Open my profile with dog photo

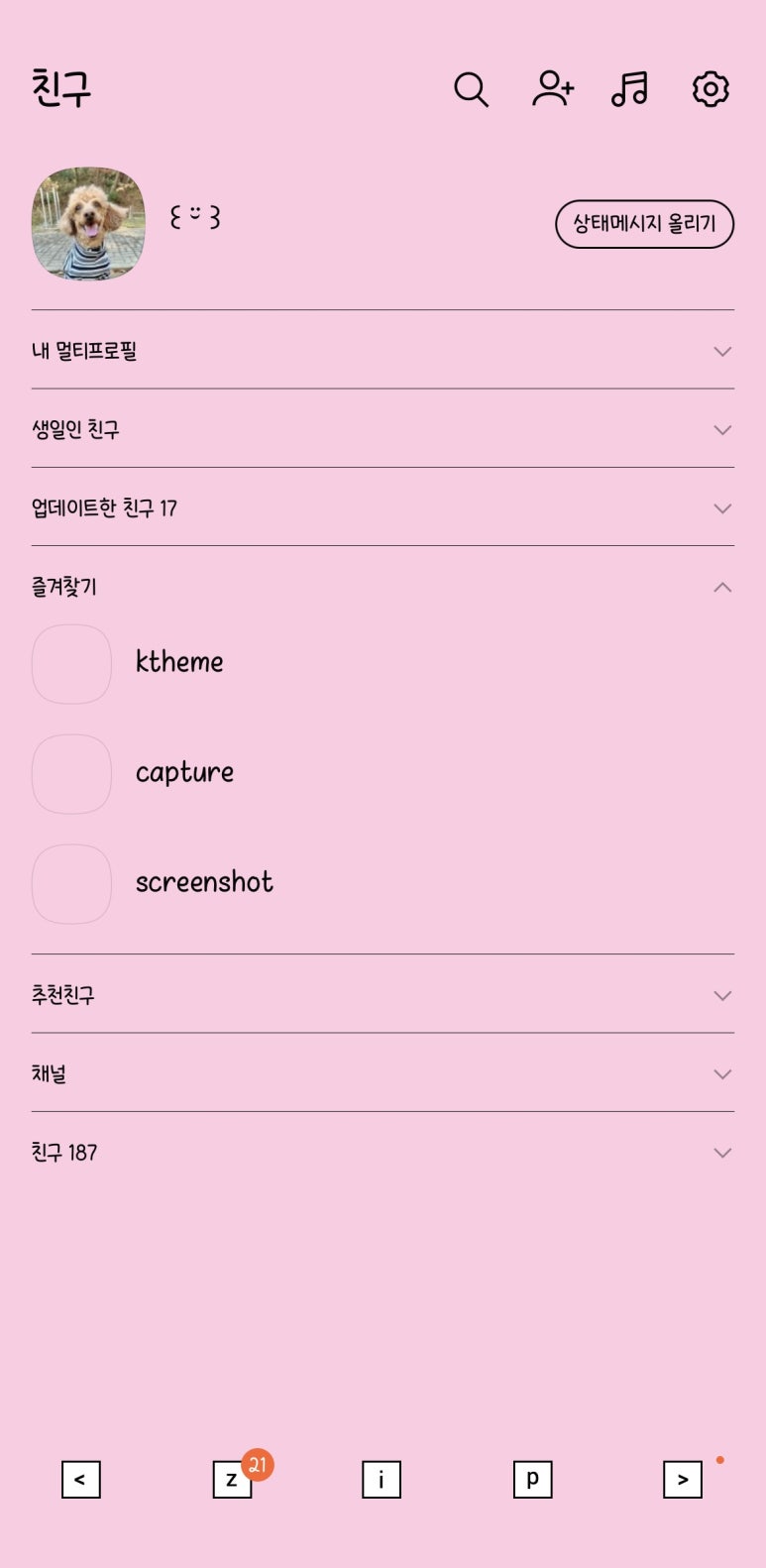coord(88,224)
